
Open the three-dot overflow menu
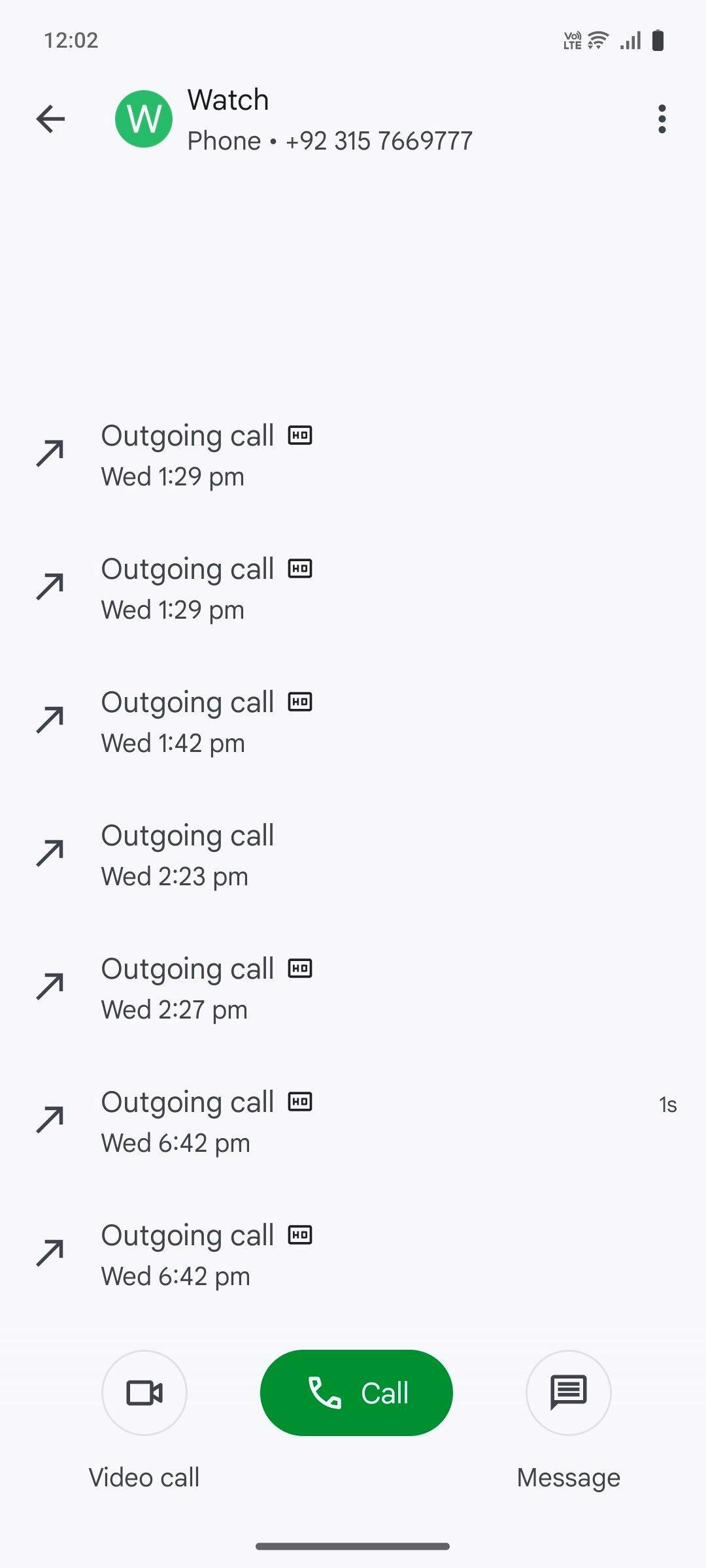tap(662, 119)
